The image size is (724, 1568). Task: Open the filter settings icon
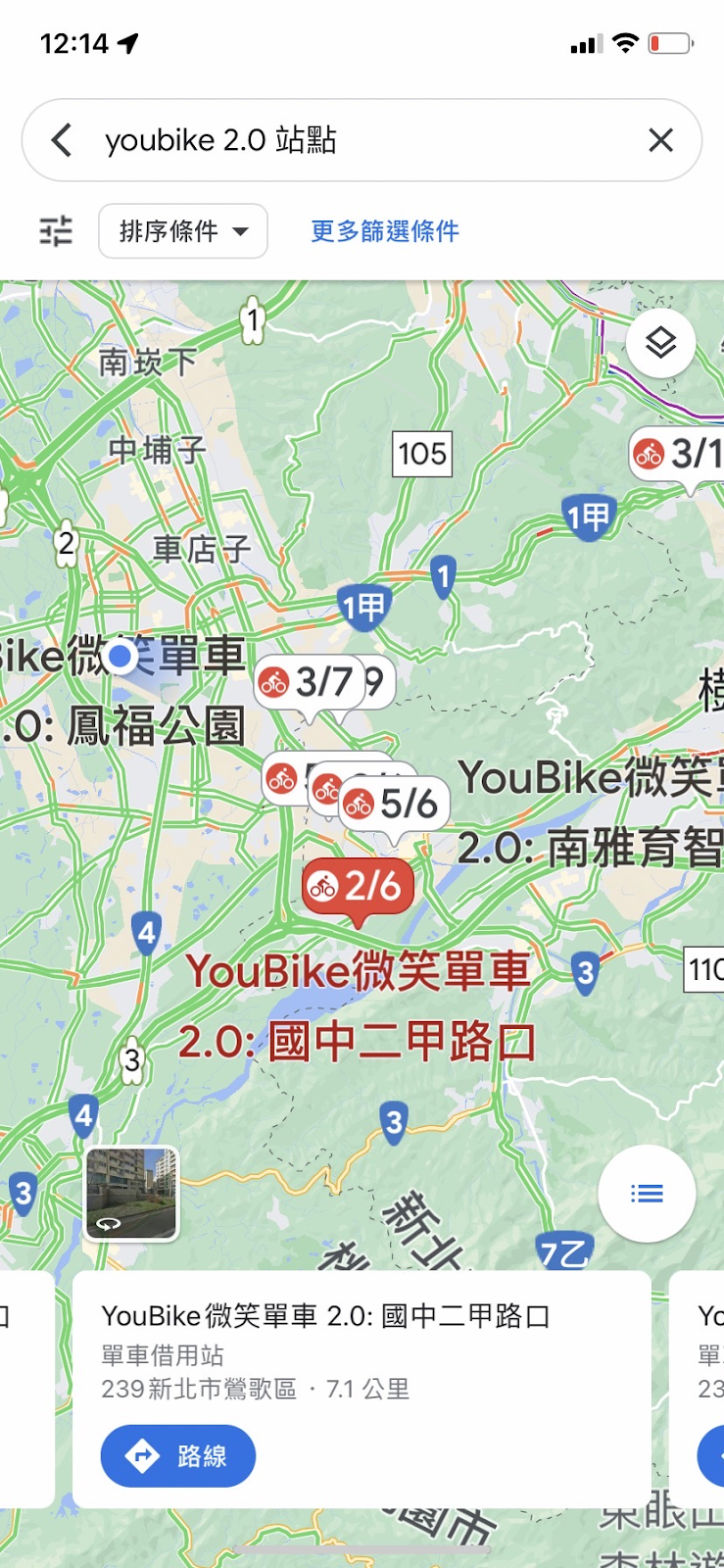[56, 231]
